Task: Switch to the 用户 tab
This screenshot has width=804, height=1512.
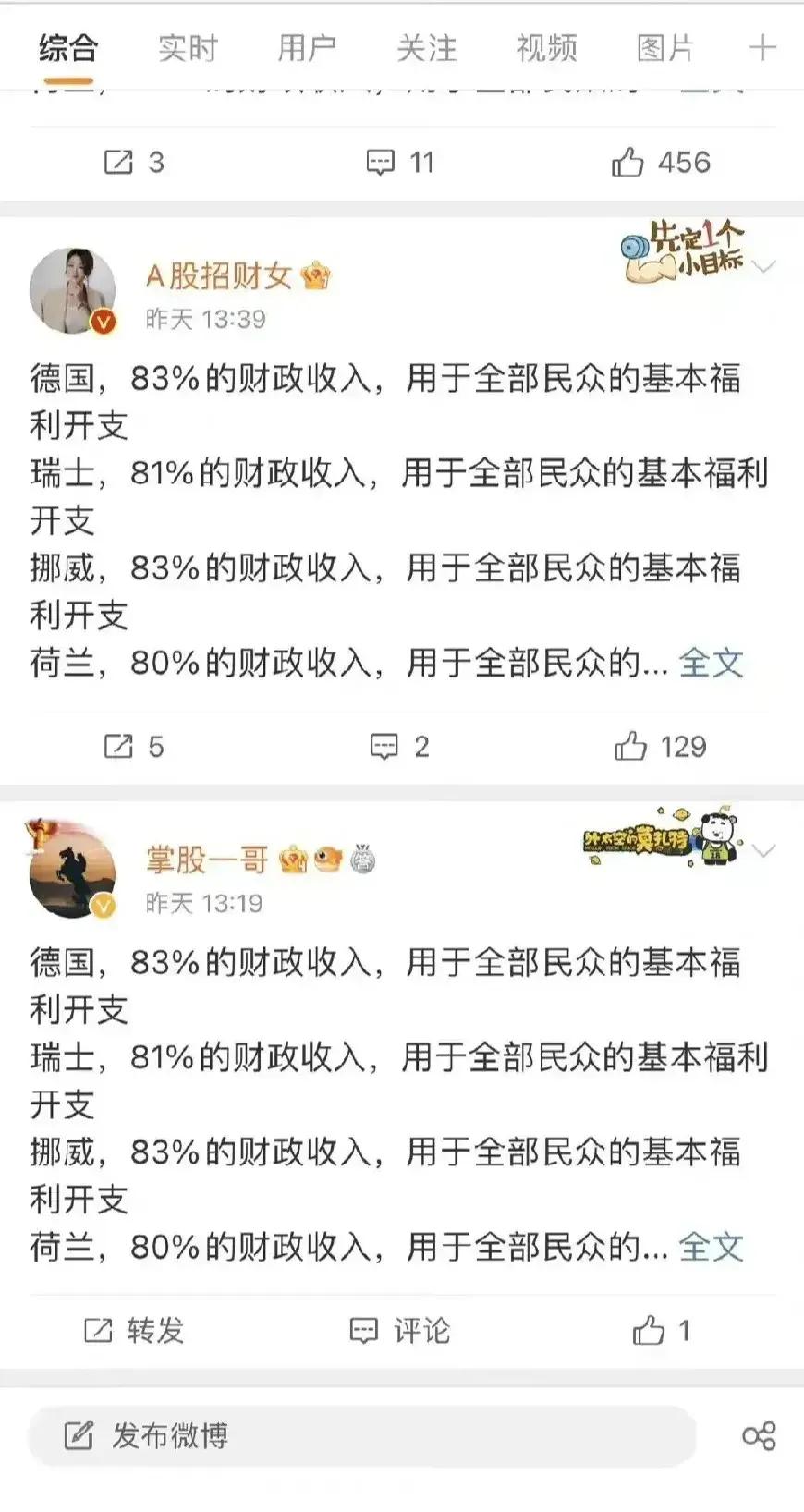Action: (x=307, y=48)
